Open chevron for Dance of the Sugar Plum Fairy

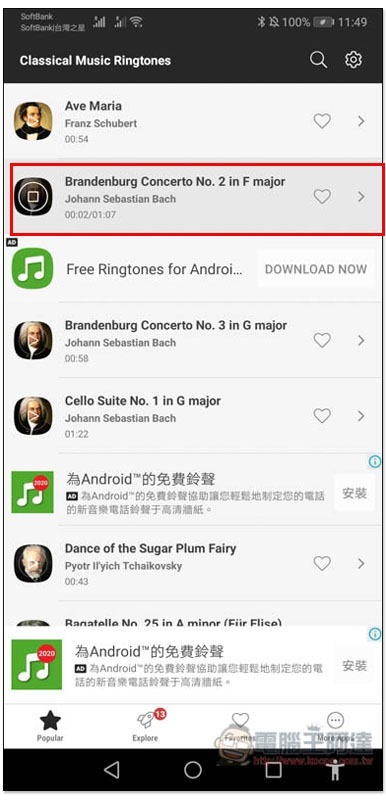tap(361, 564)
